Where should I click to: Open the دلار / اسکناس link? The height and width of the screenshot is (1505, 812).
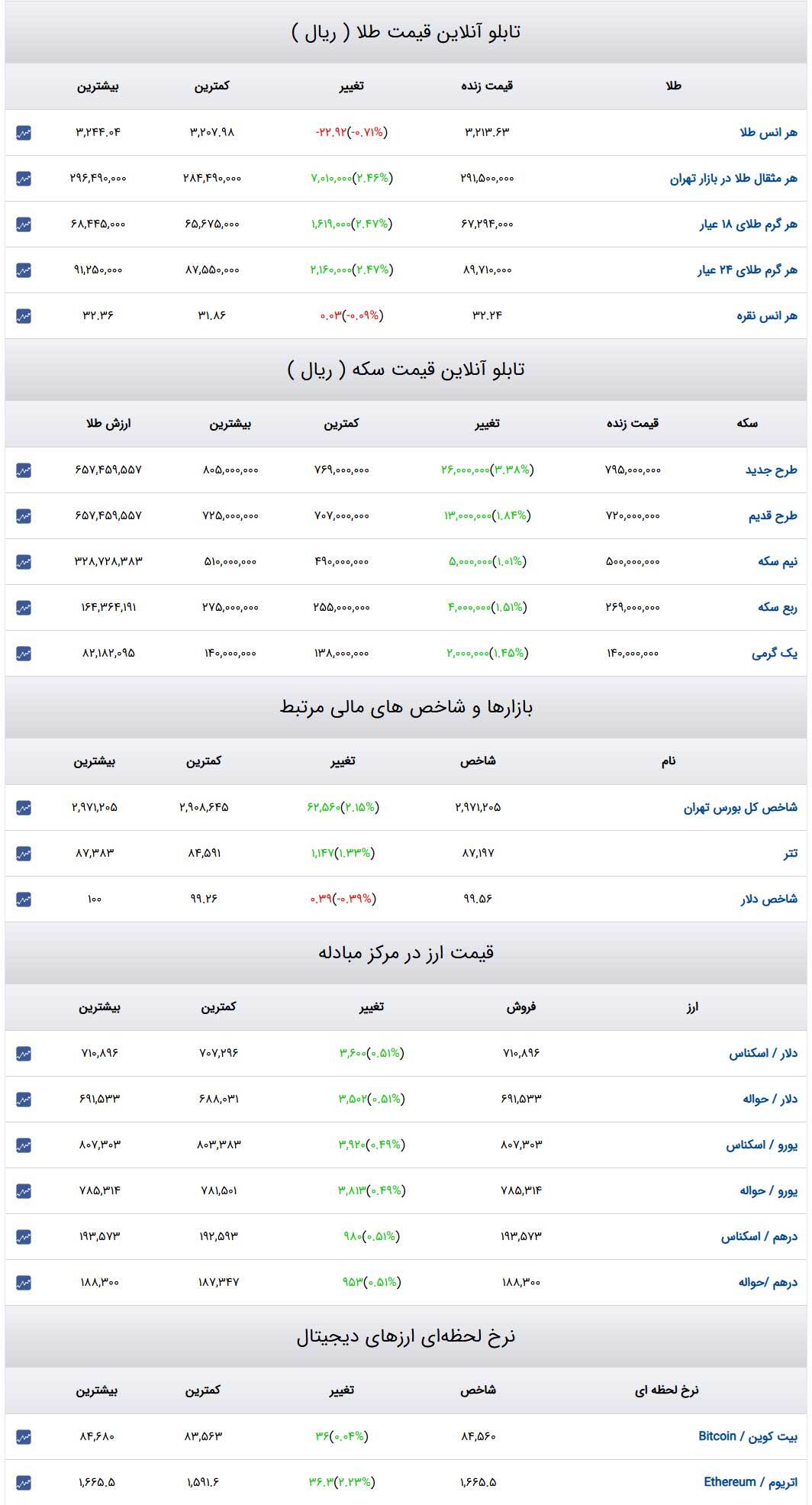pos(762,1054)
